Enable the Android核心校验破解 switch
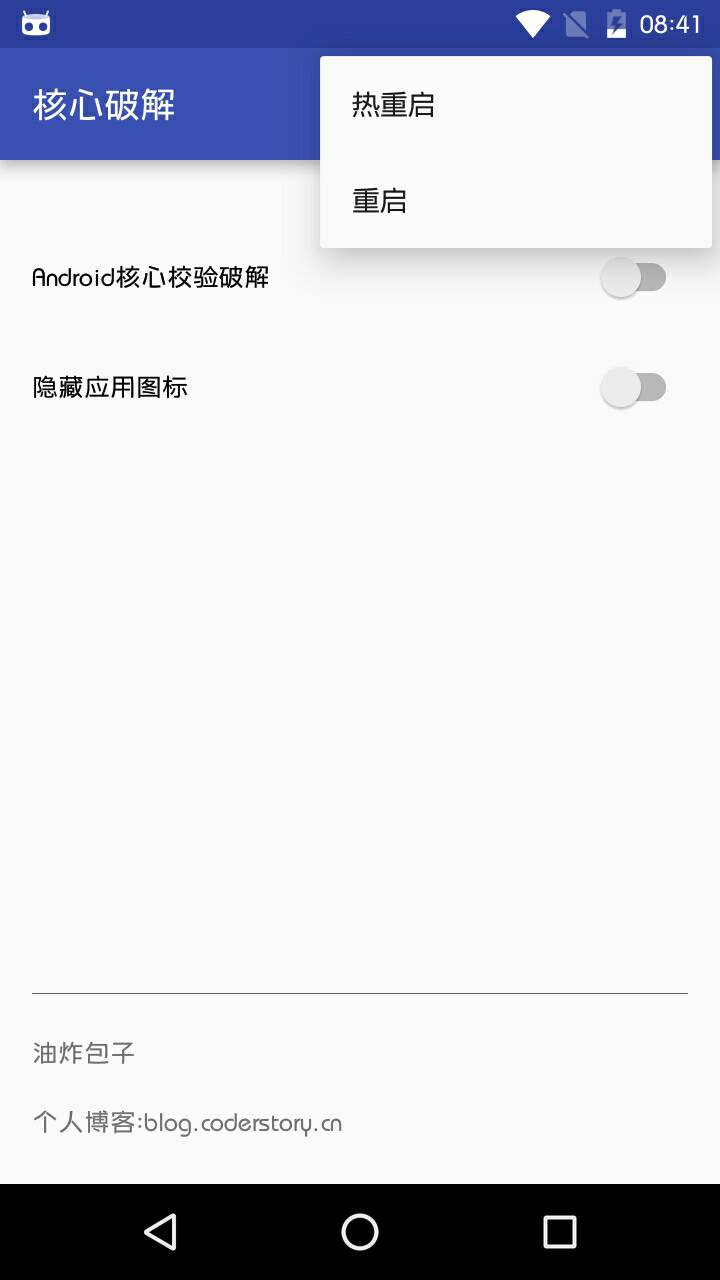 point(634,276)
